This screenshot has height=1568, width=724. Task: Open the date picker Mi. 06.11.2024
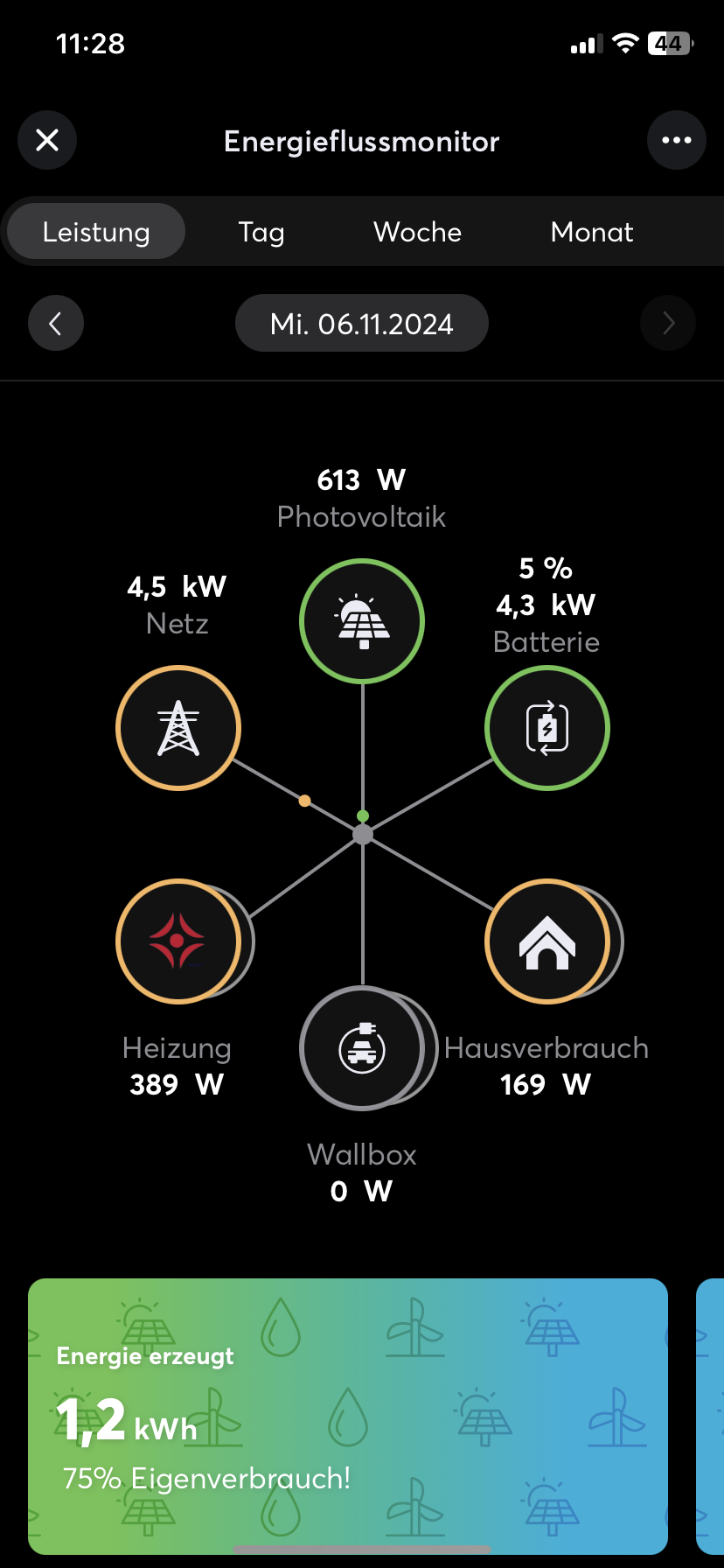pyautogui.click(x=361, y=324)
